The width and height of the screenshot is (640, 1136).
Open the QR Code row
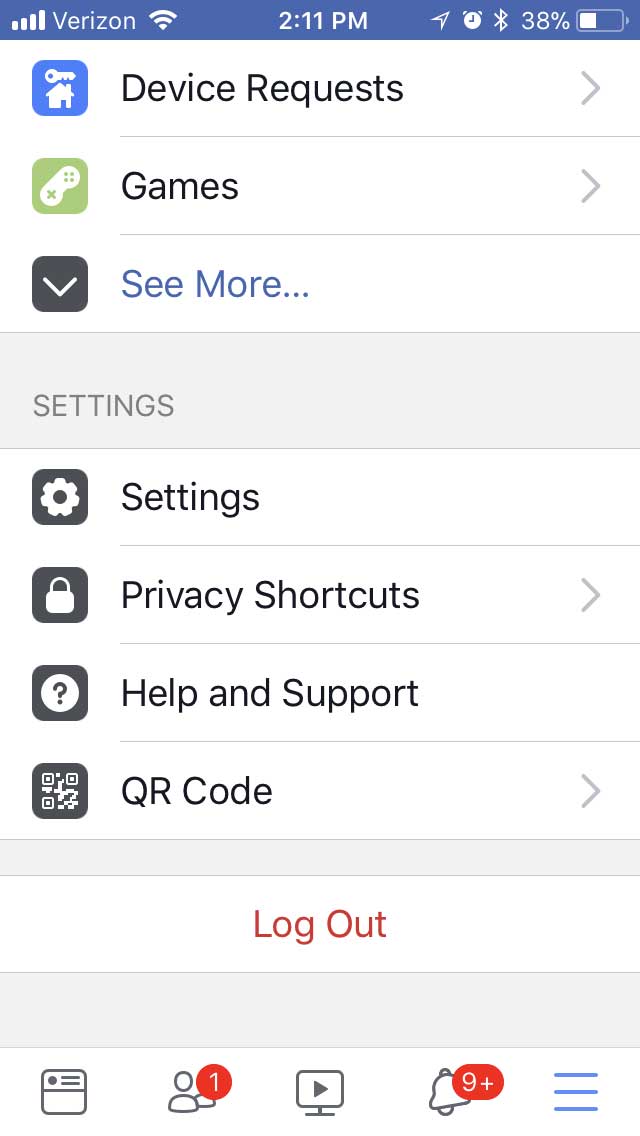point(320,790)
